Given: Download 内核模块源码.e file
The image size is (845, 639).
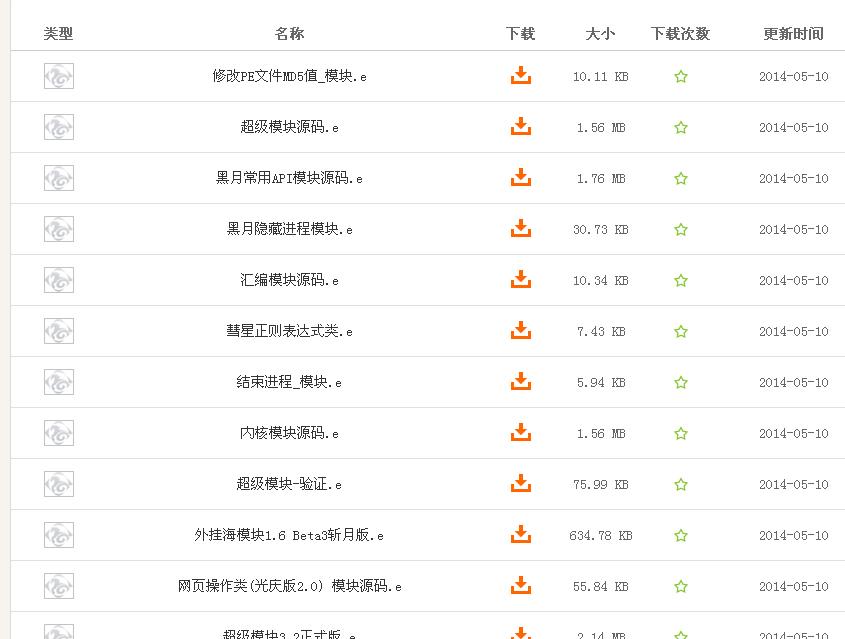Looking at the screenshot, I should 520,433.
